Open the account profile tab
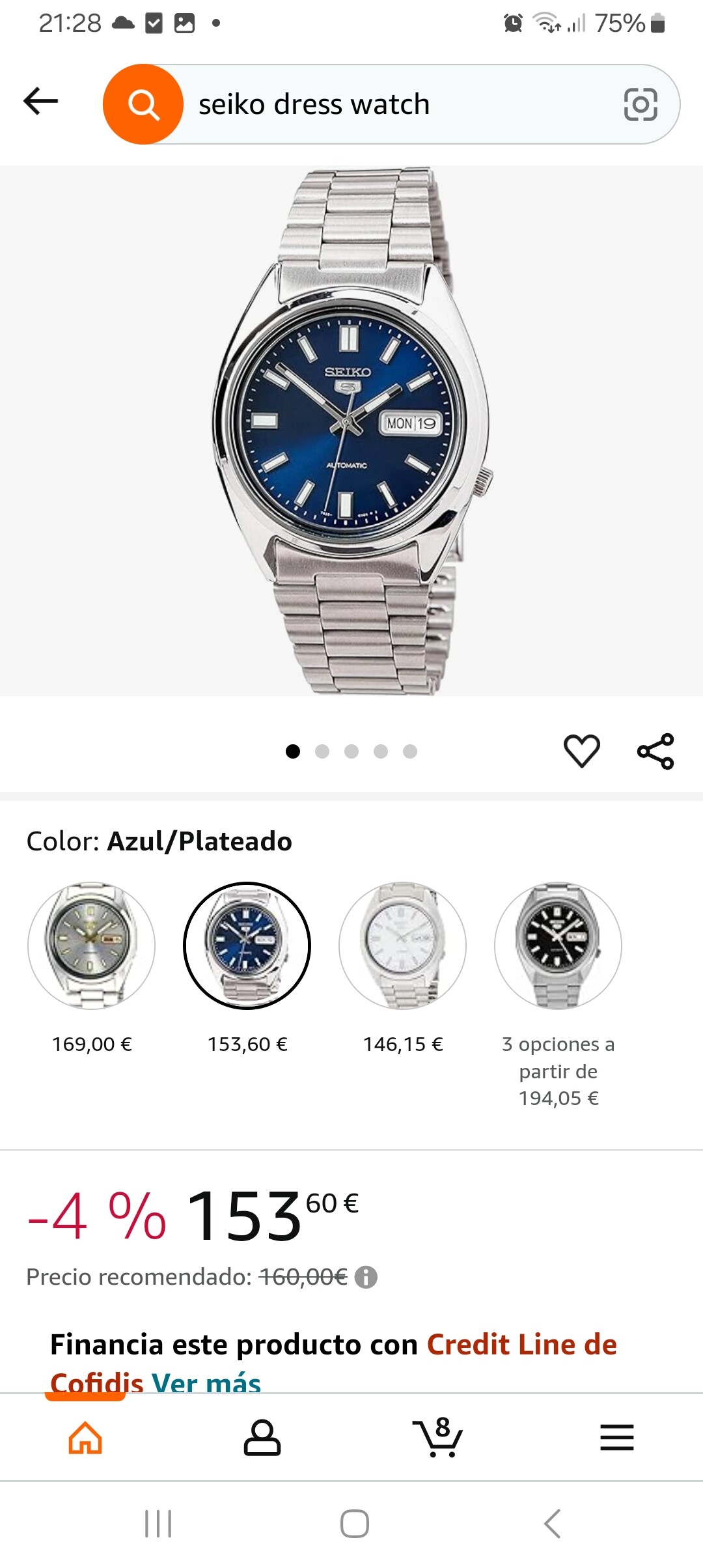This screenshot has height=1568, width=703. click(x=262, y=1438)
